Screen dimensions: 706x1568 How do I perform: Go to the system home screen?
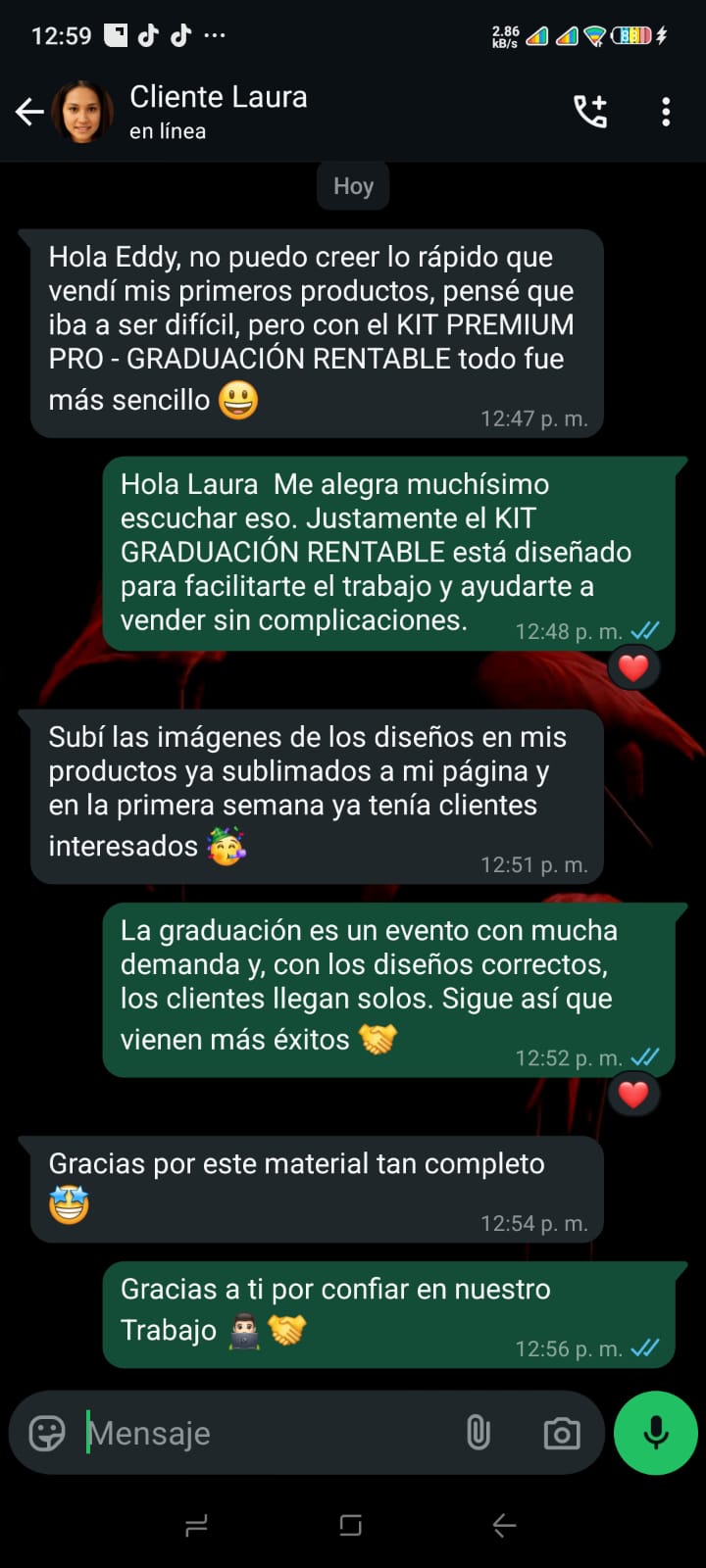tap(350, 1525)
